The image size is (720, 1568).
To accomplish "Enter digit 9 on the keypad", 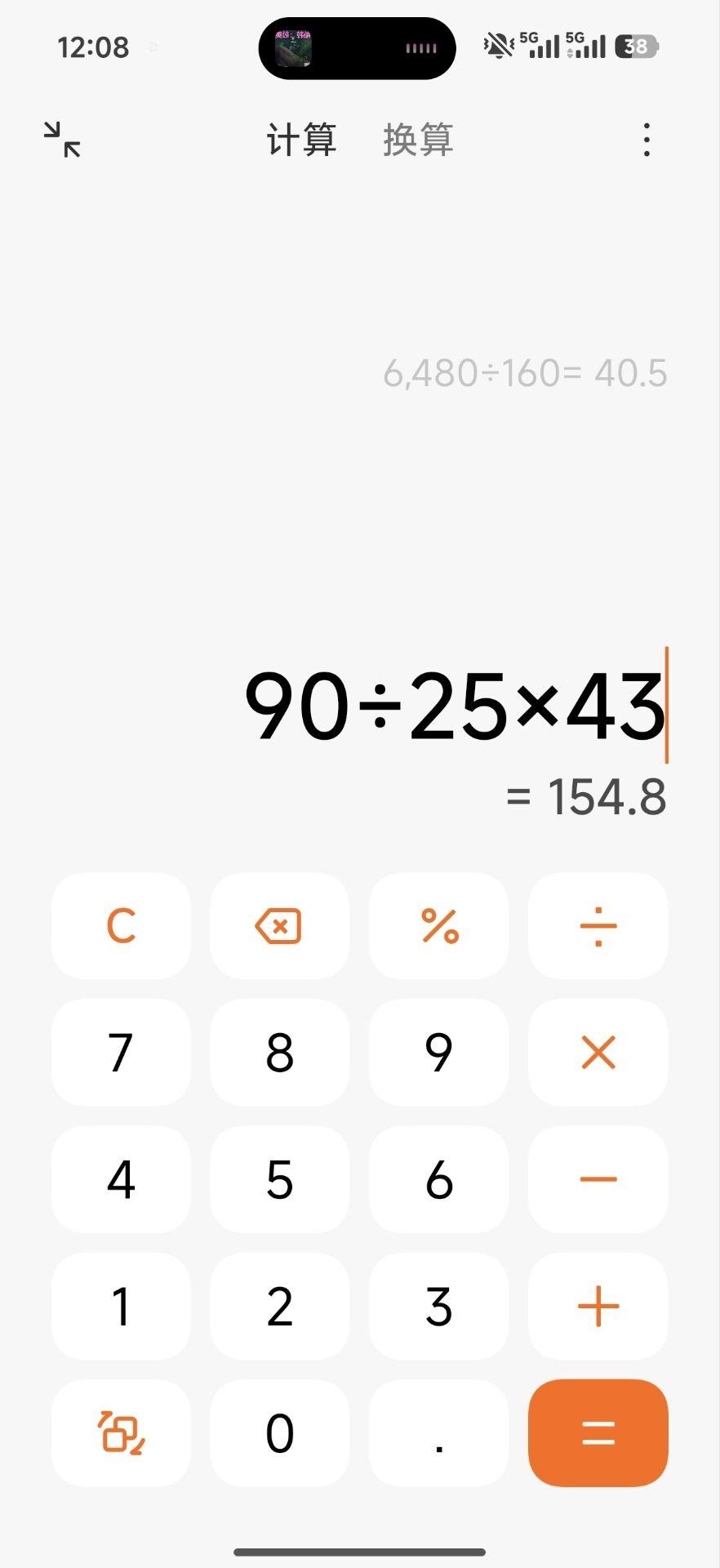I will pos(439,1053).
